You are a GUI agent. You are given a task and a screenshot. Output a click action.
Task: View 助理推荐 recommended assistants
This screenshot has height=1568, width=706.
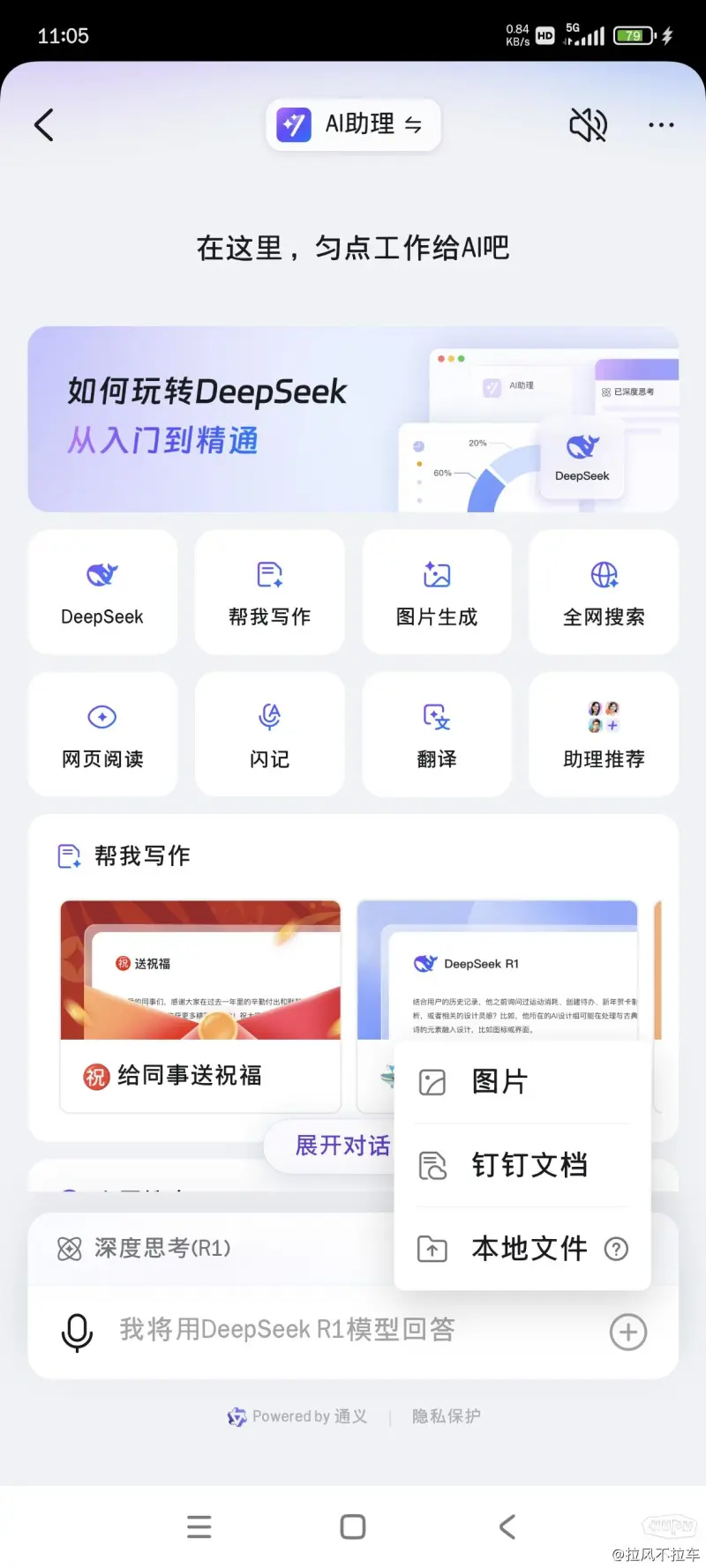604,735
